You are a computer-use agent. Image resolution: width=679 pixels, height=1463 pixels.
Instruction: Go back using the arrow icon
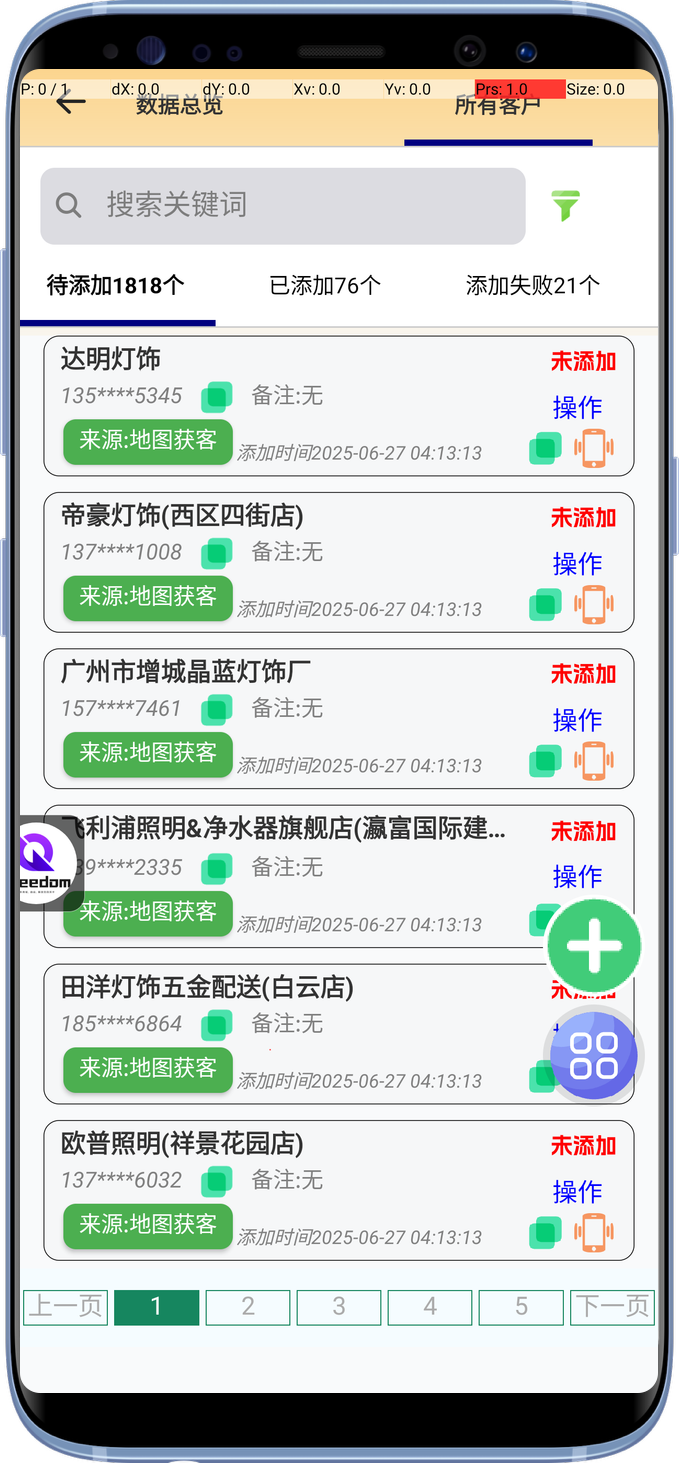pyautogui.click(x=71, y=102)
